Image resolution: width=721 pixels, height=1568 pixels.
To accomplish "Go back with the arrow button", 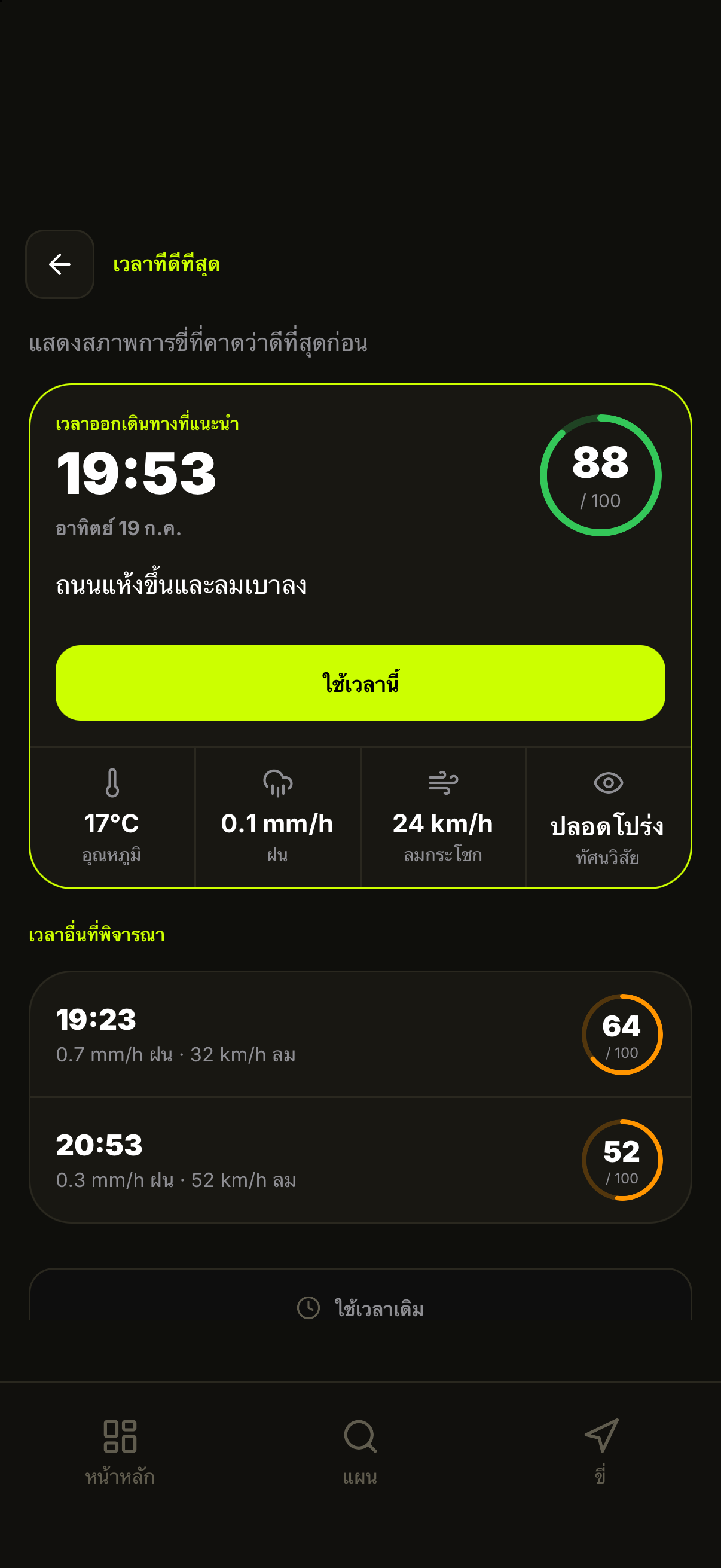I will pos(60,264).
